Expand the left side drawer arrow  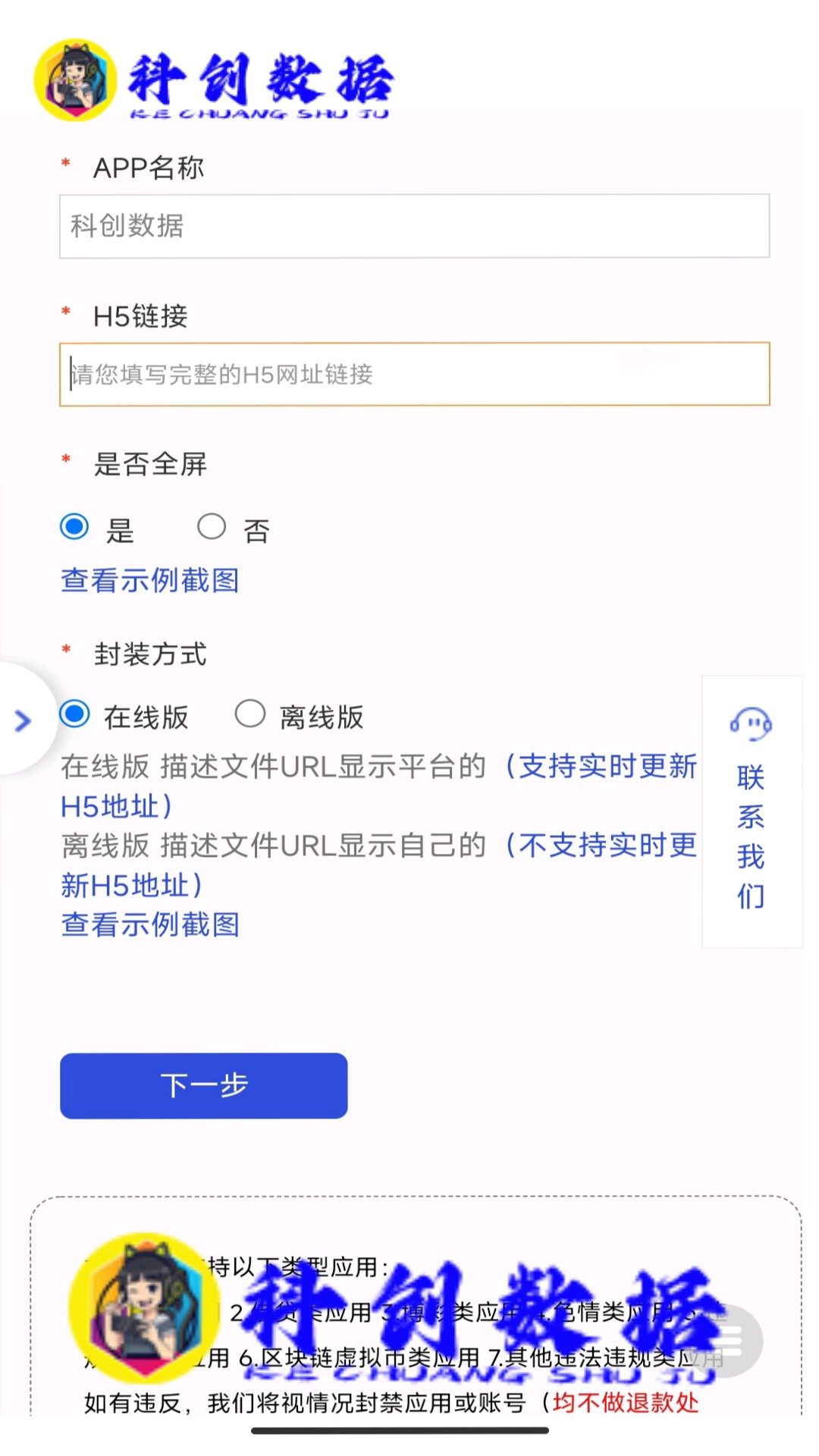pyautogui.click(x=23, y=720)
